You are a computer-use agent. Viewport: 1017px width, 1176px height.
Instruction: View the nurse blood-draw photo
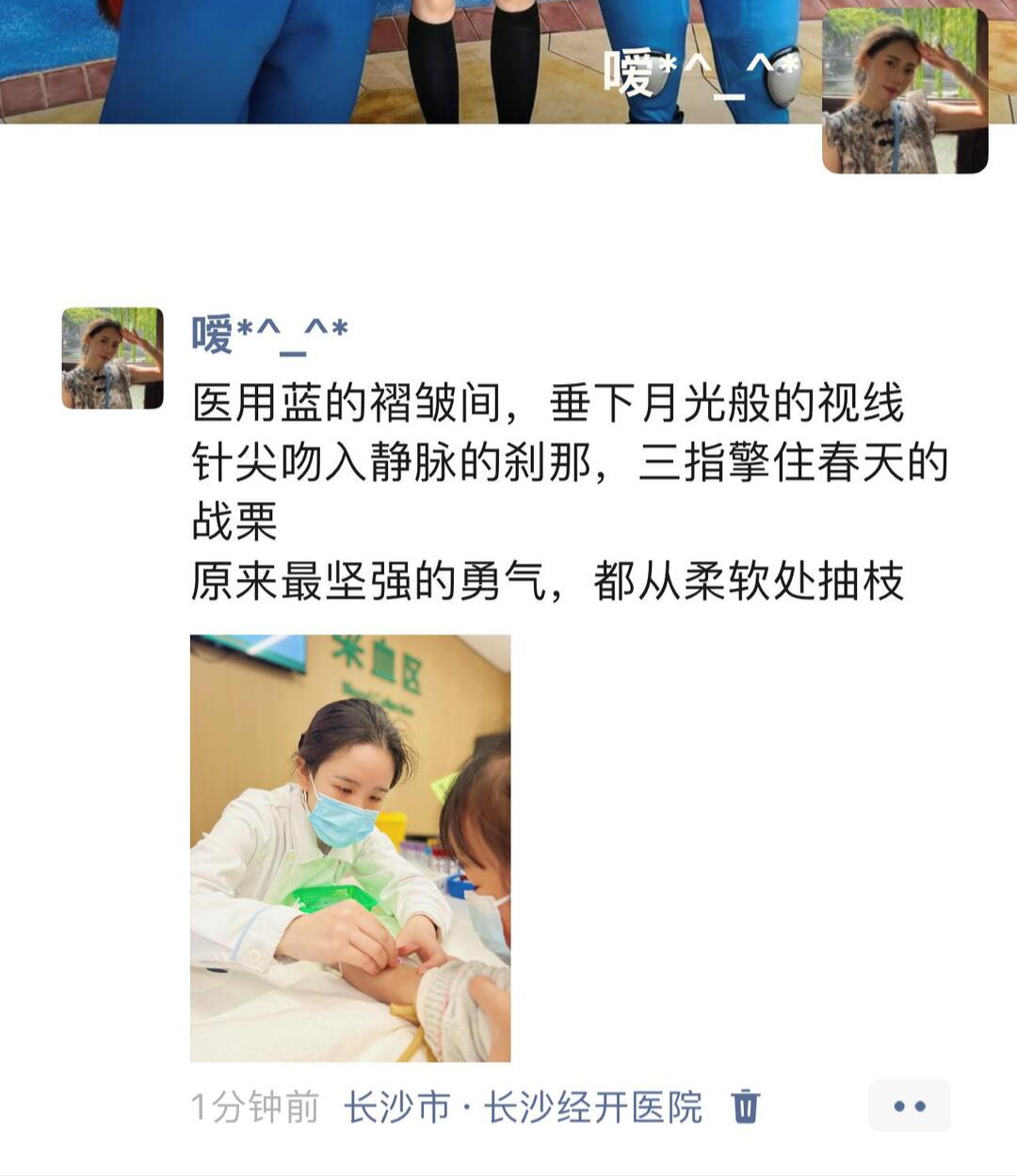pos(350,847)
